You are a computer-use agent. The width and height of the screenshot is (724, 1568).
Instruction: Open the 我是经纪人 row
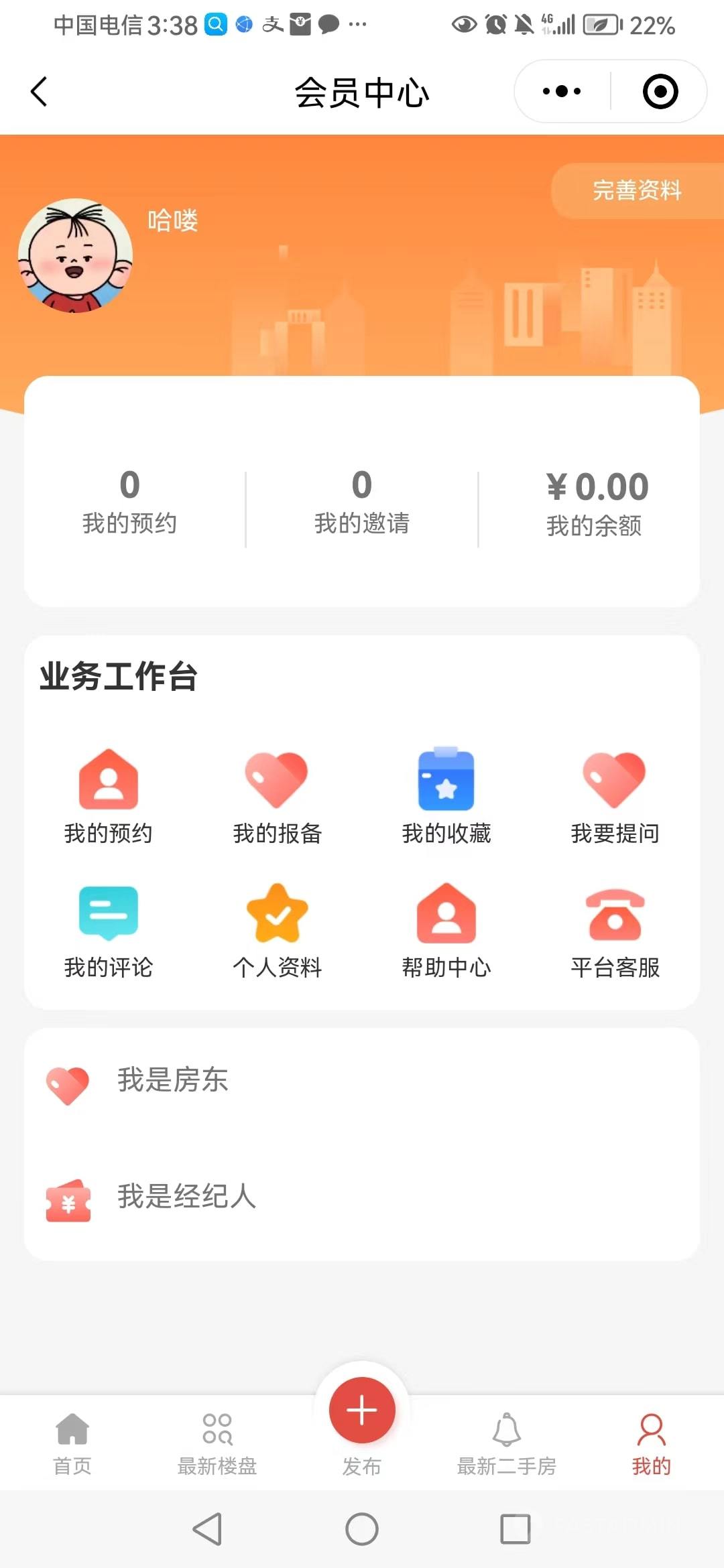(x=362, y=1198)
